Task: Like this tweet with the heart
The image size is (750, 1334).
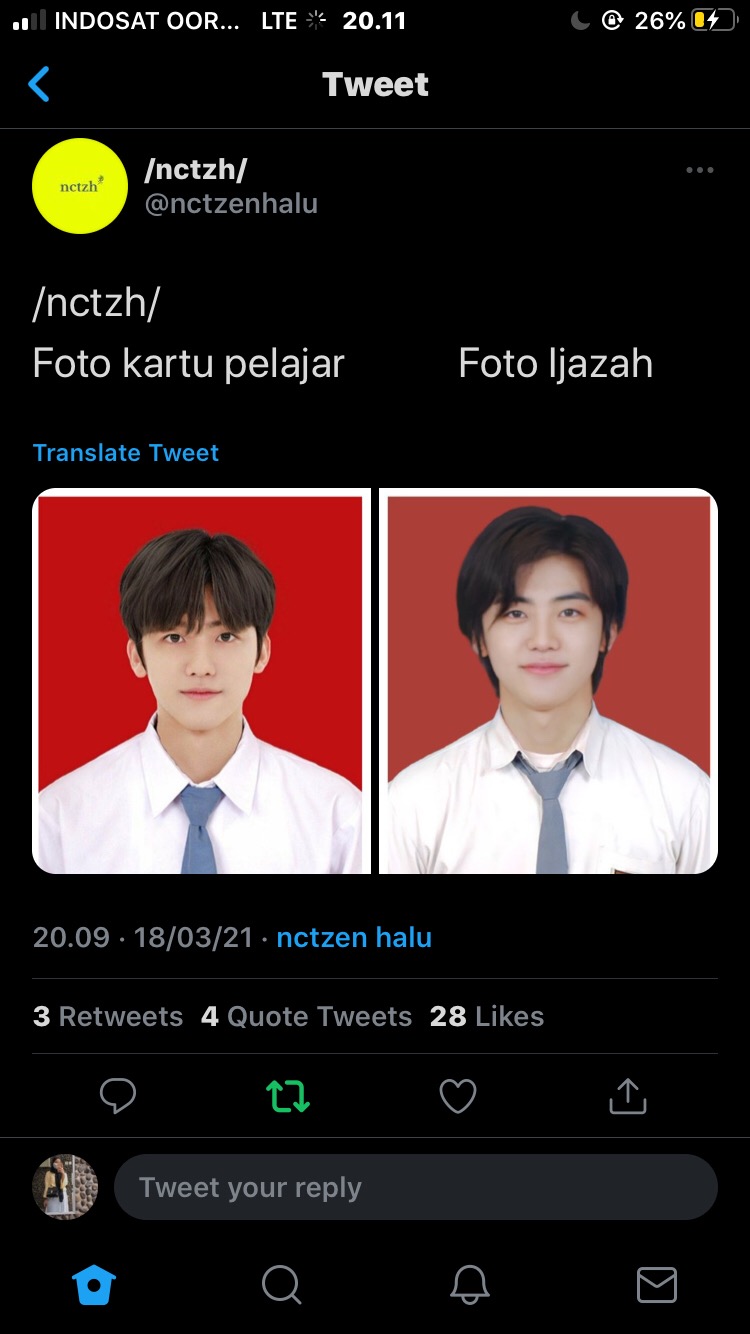Action: 458,1096
